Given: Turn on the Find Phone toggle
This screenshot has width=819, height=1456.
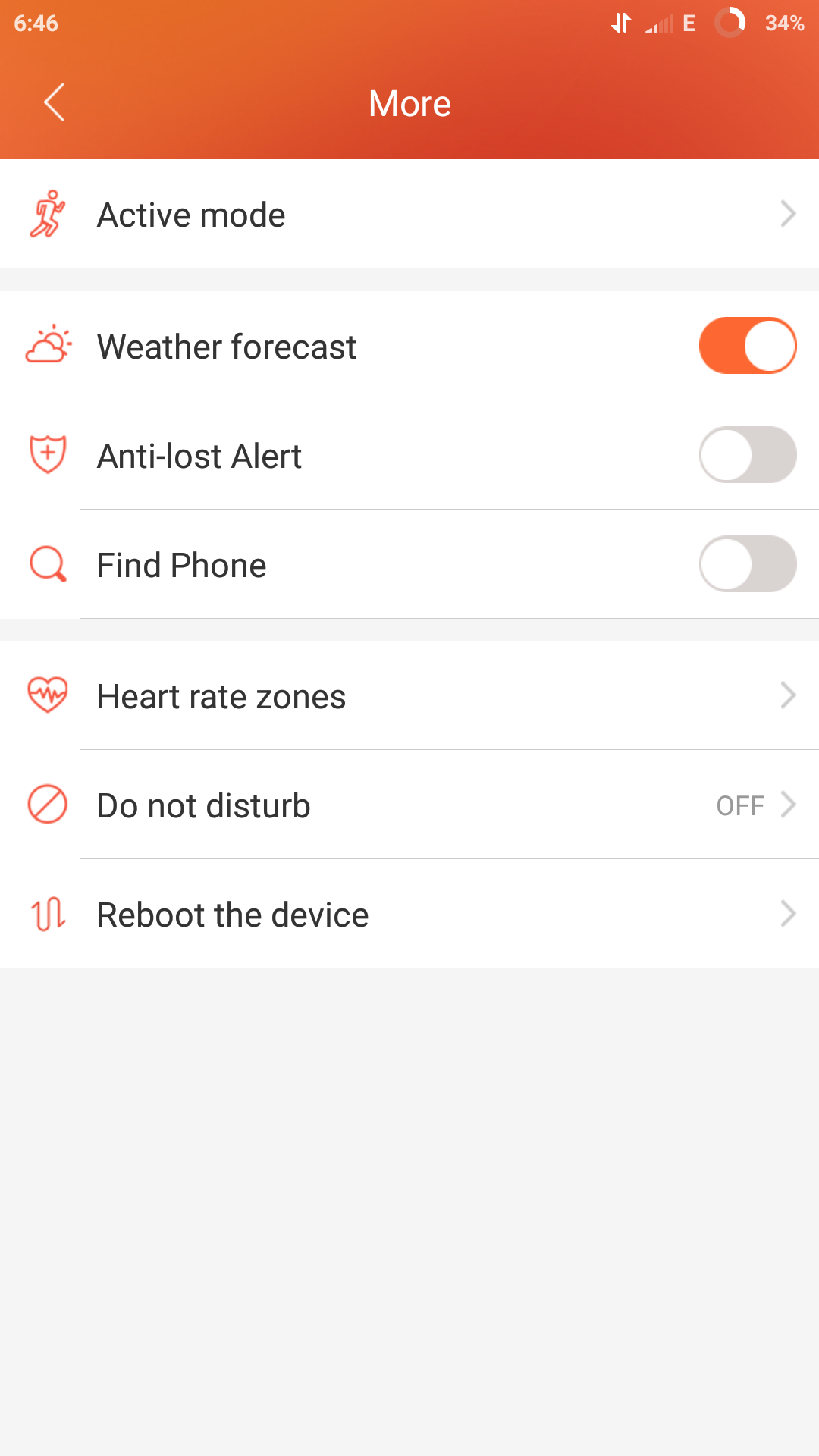Looking at the screenshot, I should [748, 564].
